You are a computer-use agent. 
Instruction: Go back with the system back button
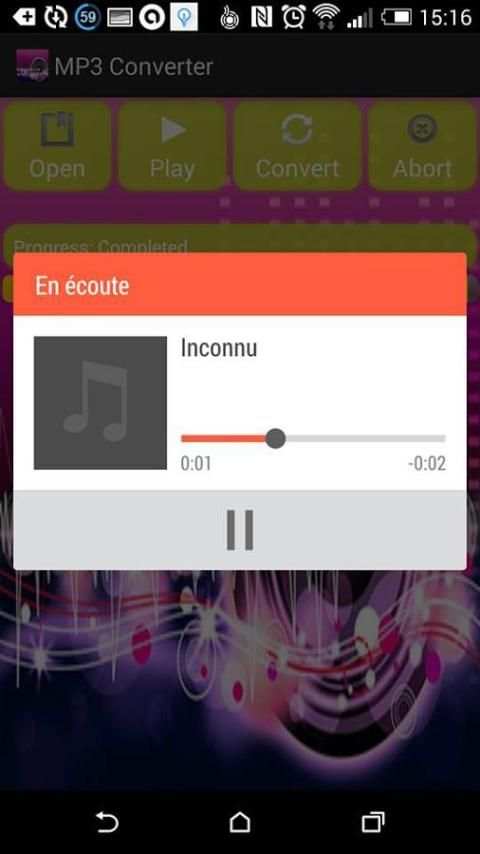107,821
